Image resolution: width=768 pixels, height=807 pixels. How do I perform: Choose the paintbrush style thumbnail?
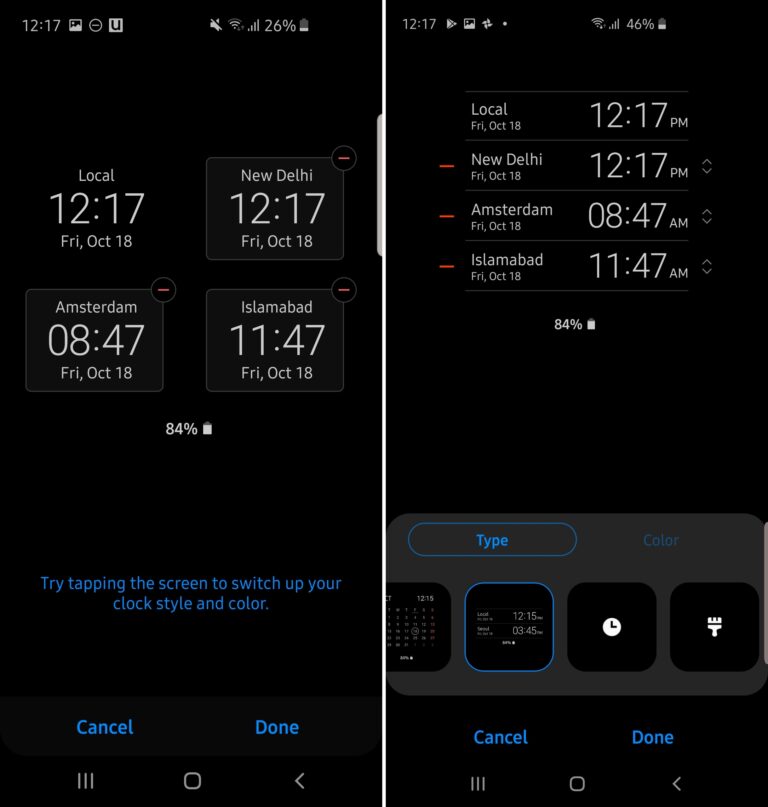[x=714, y=627]
